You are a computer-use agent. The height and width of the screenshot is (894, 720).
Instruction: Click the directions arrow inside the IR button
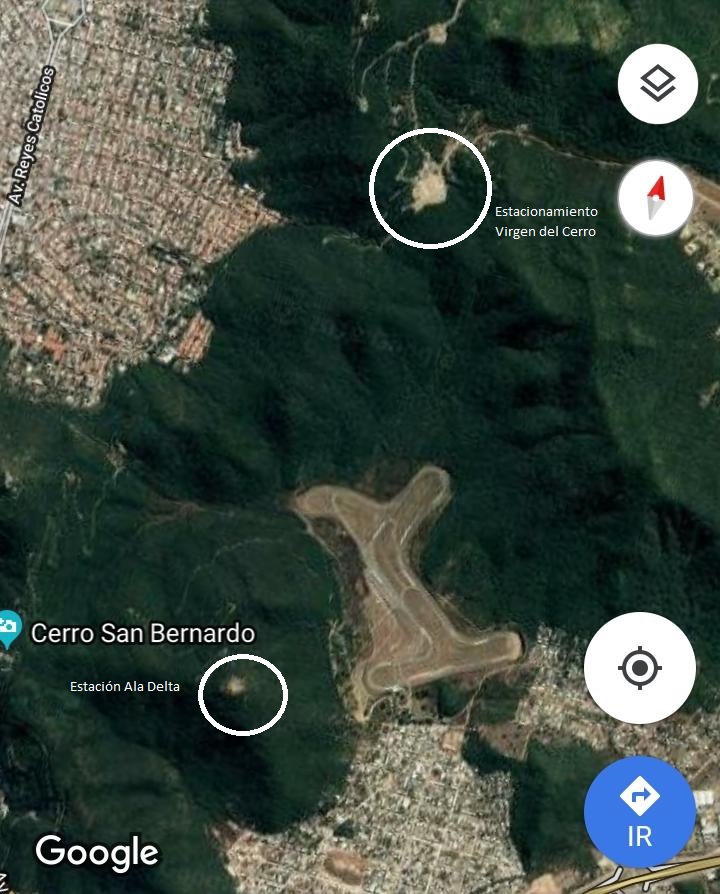(x=638, y=798)
